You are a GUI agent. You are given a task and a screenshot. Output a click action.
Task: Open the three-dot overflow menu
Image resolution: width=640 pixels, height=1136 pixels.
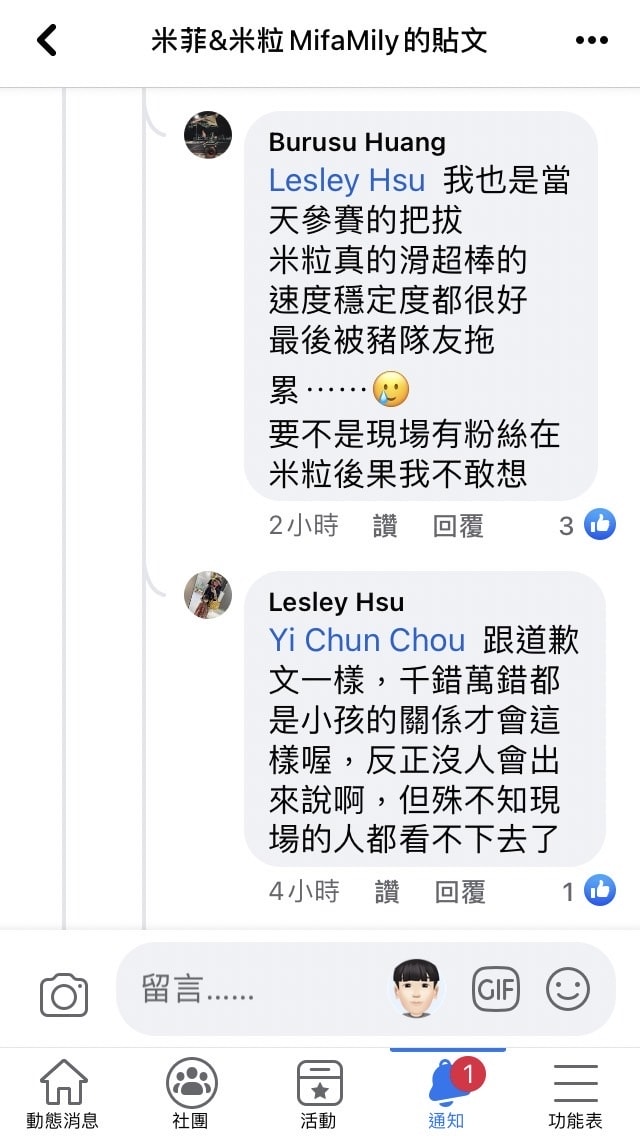coord(592,40)
